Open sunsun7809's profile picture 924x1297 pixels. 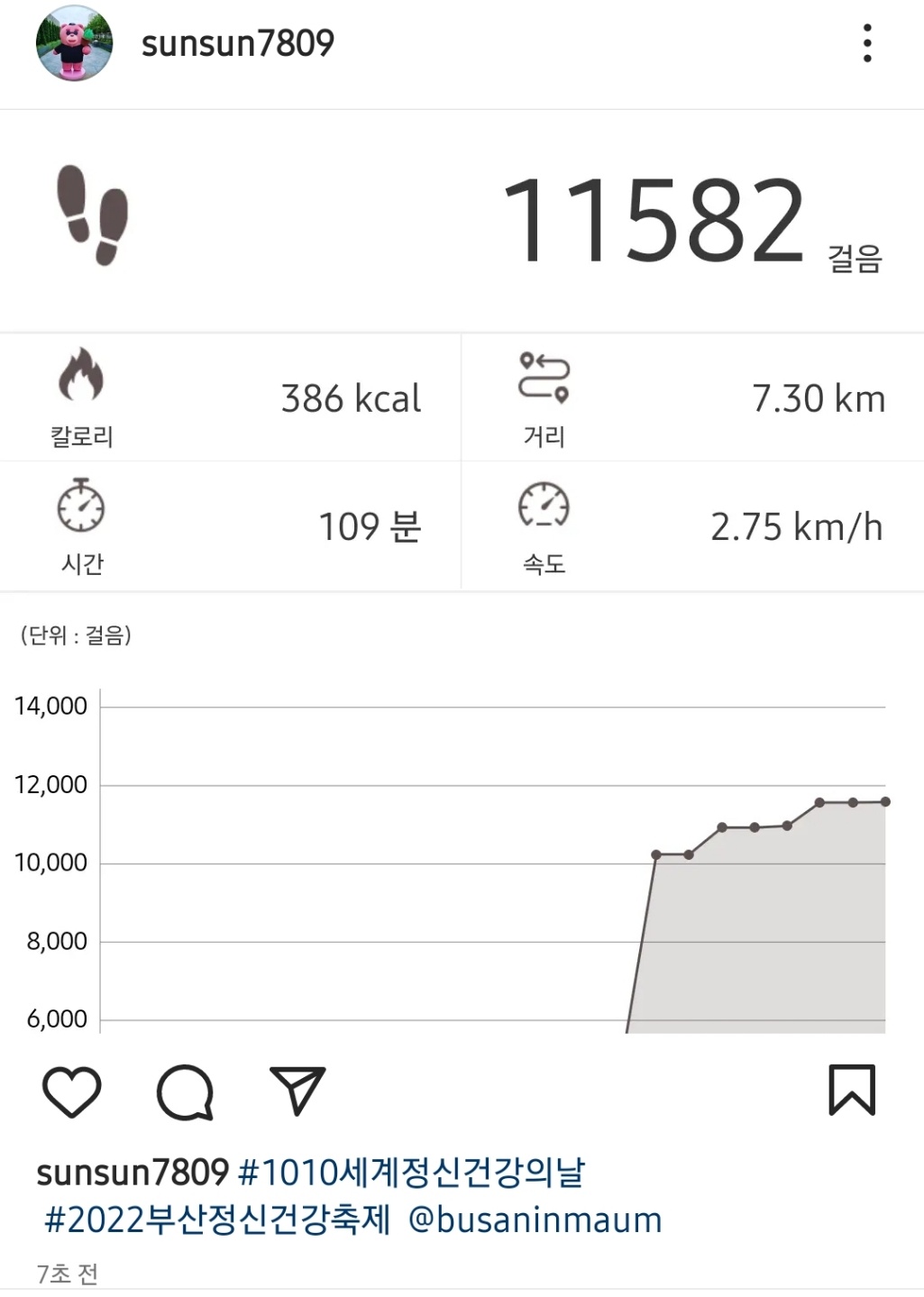coord(74,43)
